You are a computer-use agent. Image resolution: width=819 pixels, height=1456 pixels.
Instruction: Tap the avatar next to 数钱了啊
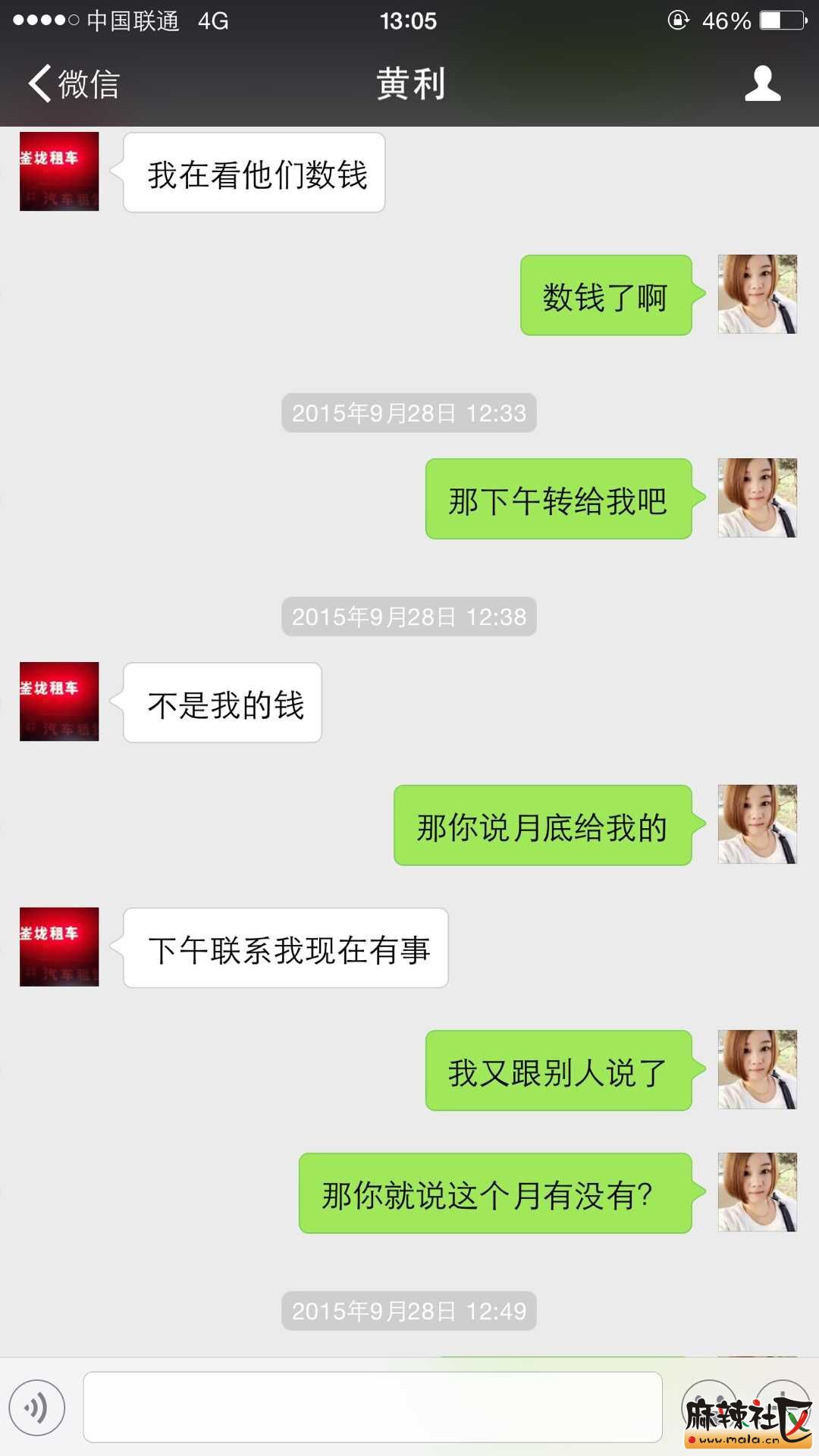(757, 294)
